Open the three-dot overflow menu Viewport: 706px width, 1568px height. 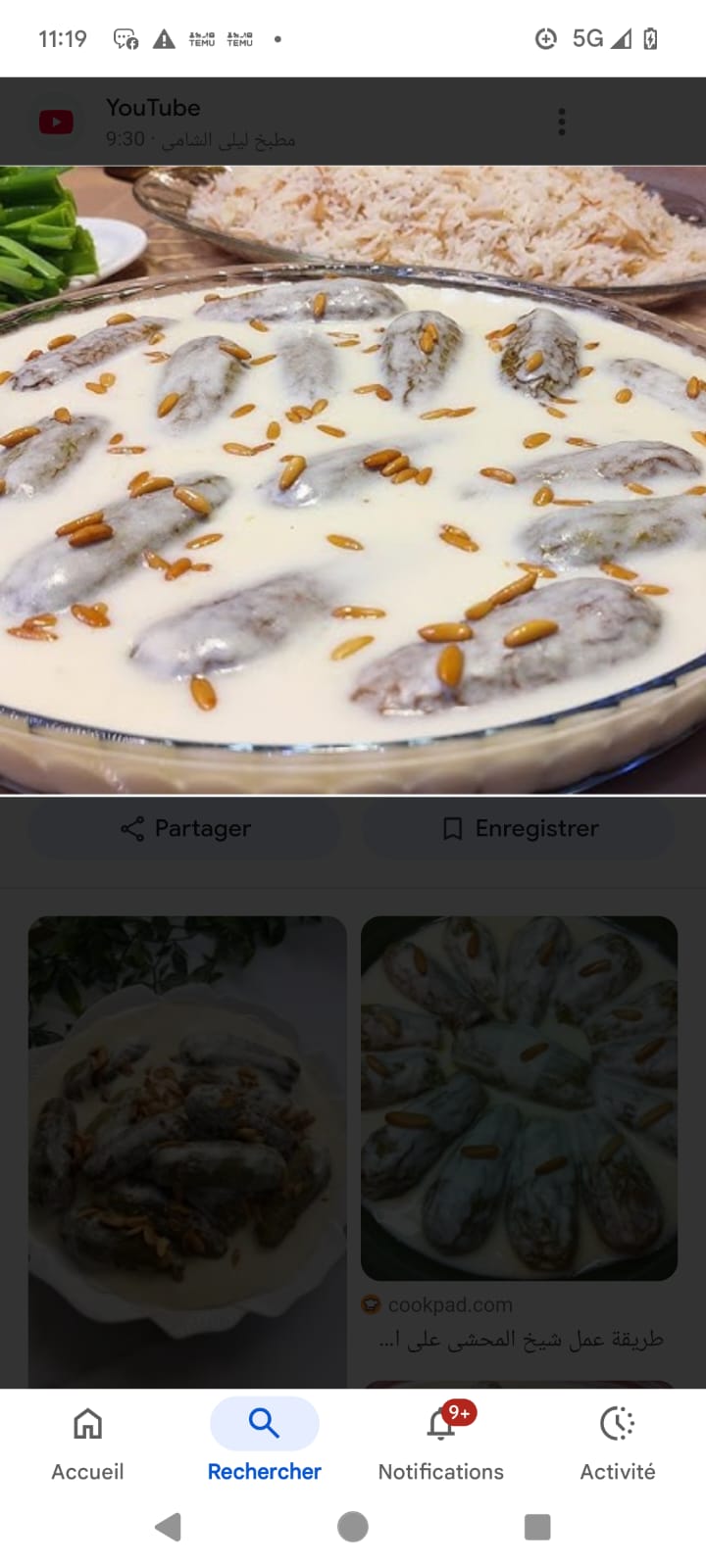click(561, 122)
